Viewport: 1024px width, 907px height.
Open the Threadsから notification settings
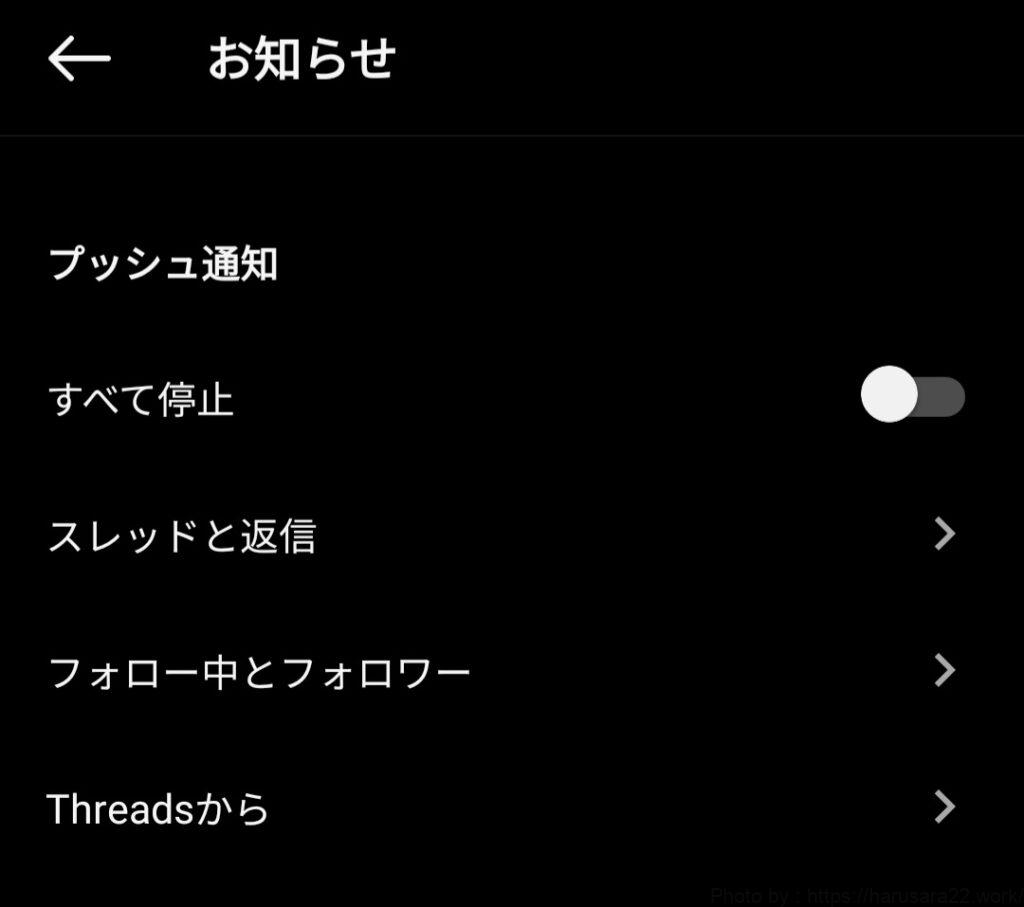point(500,808)
